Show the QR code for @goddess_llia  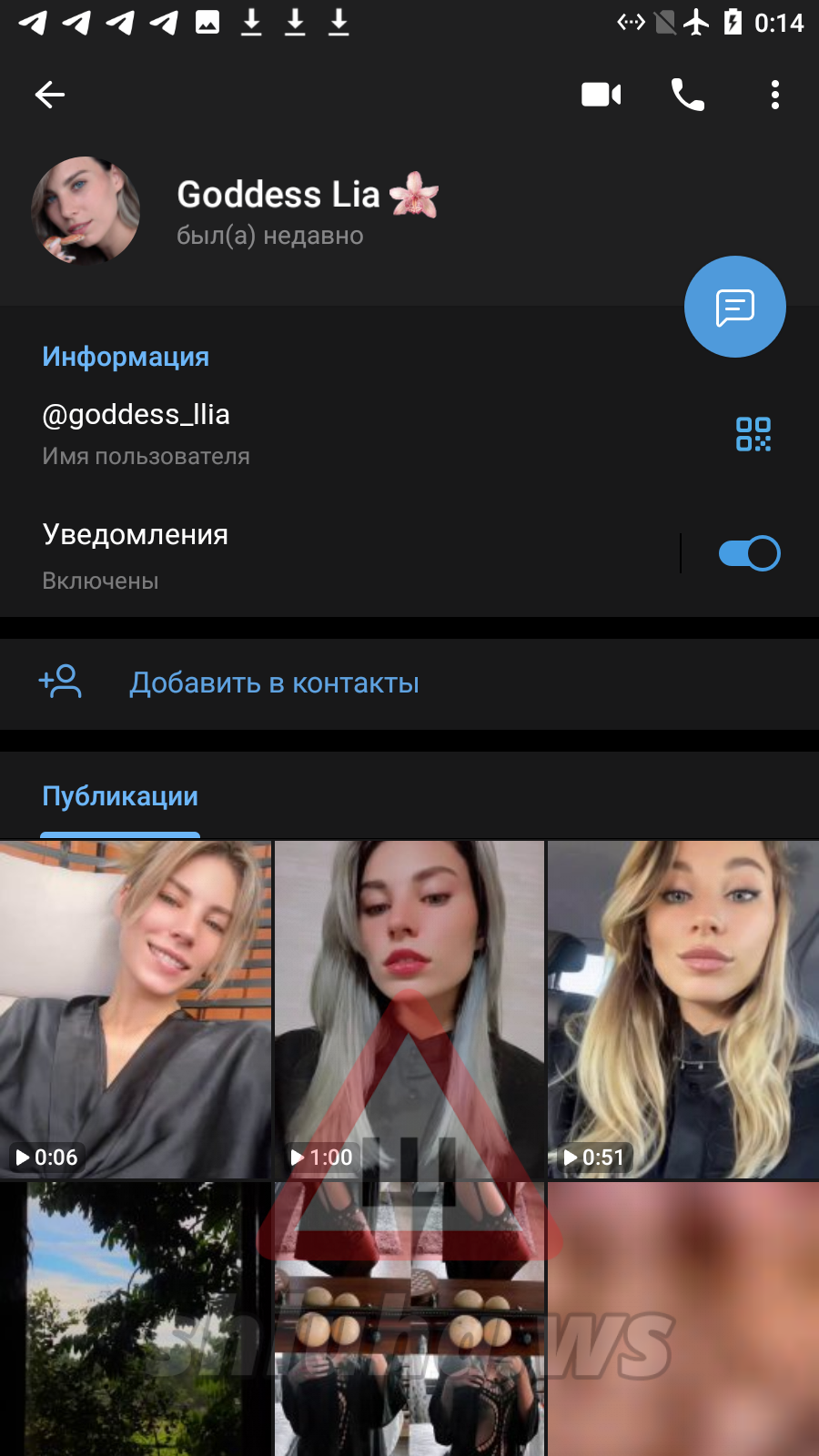pos(753,434)
